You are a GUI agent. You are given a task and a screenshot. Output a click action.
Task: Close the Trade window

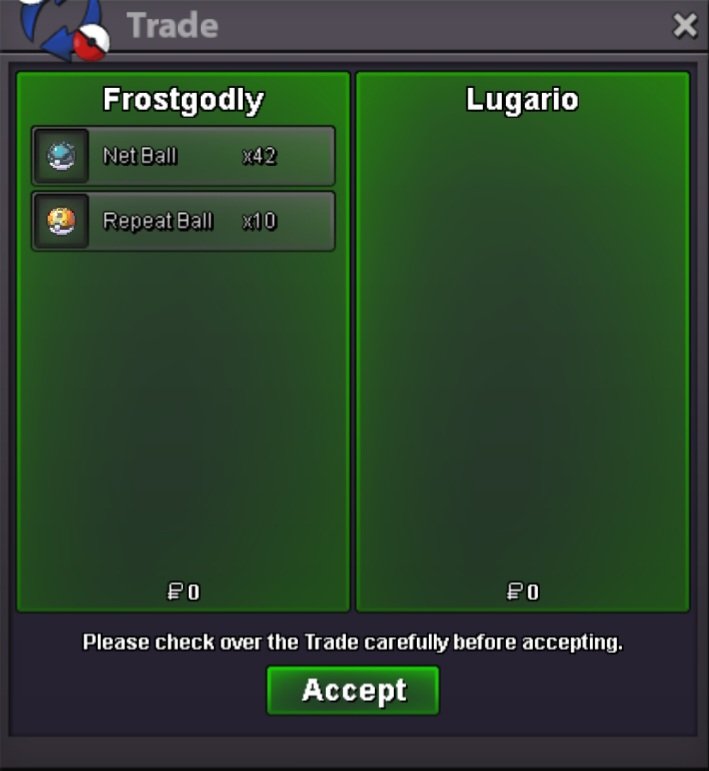pos(684,26)
